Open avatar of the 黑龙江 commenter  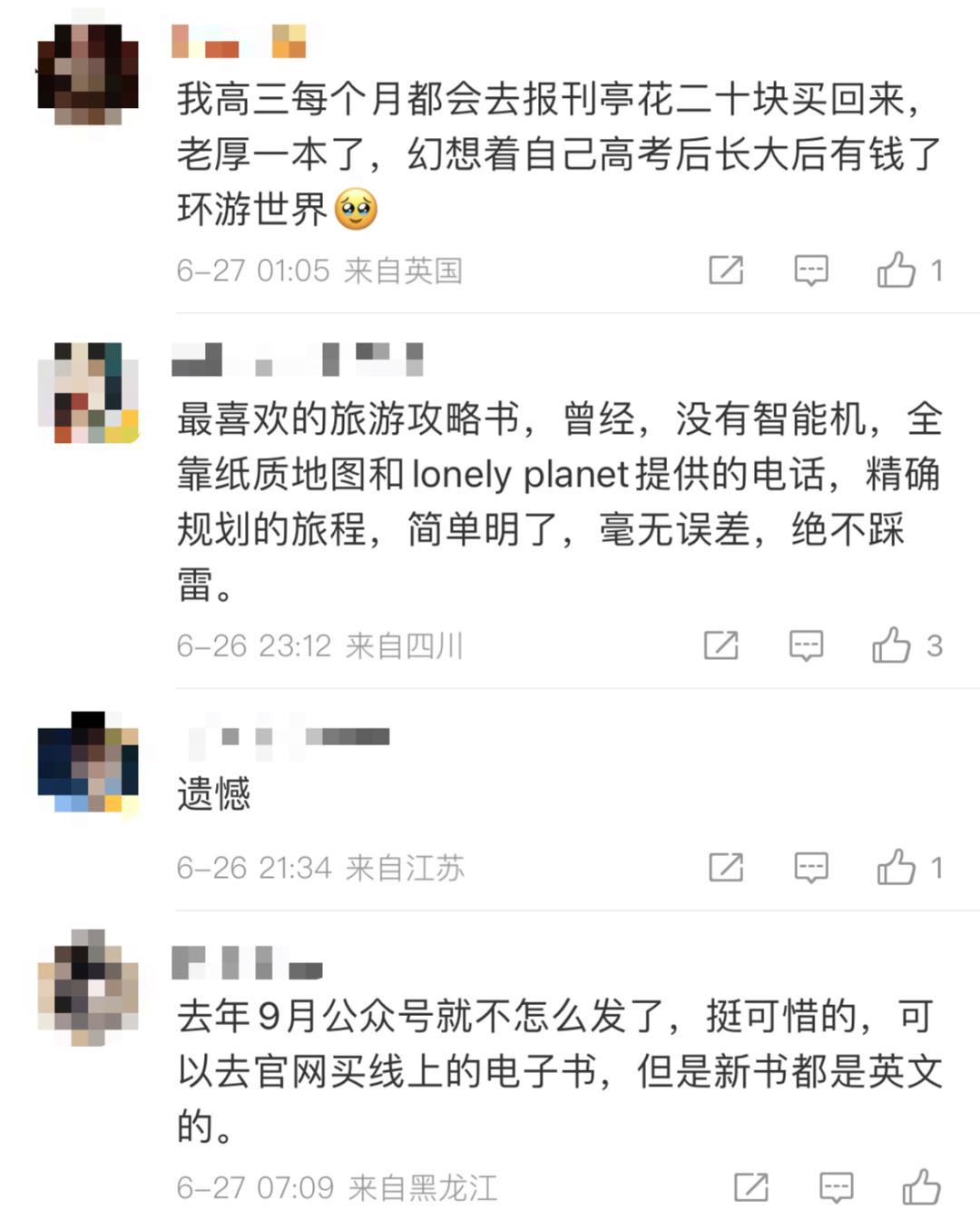(88, 986)
